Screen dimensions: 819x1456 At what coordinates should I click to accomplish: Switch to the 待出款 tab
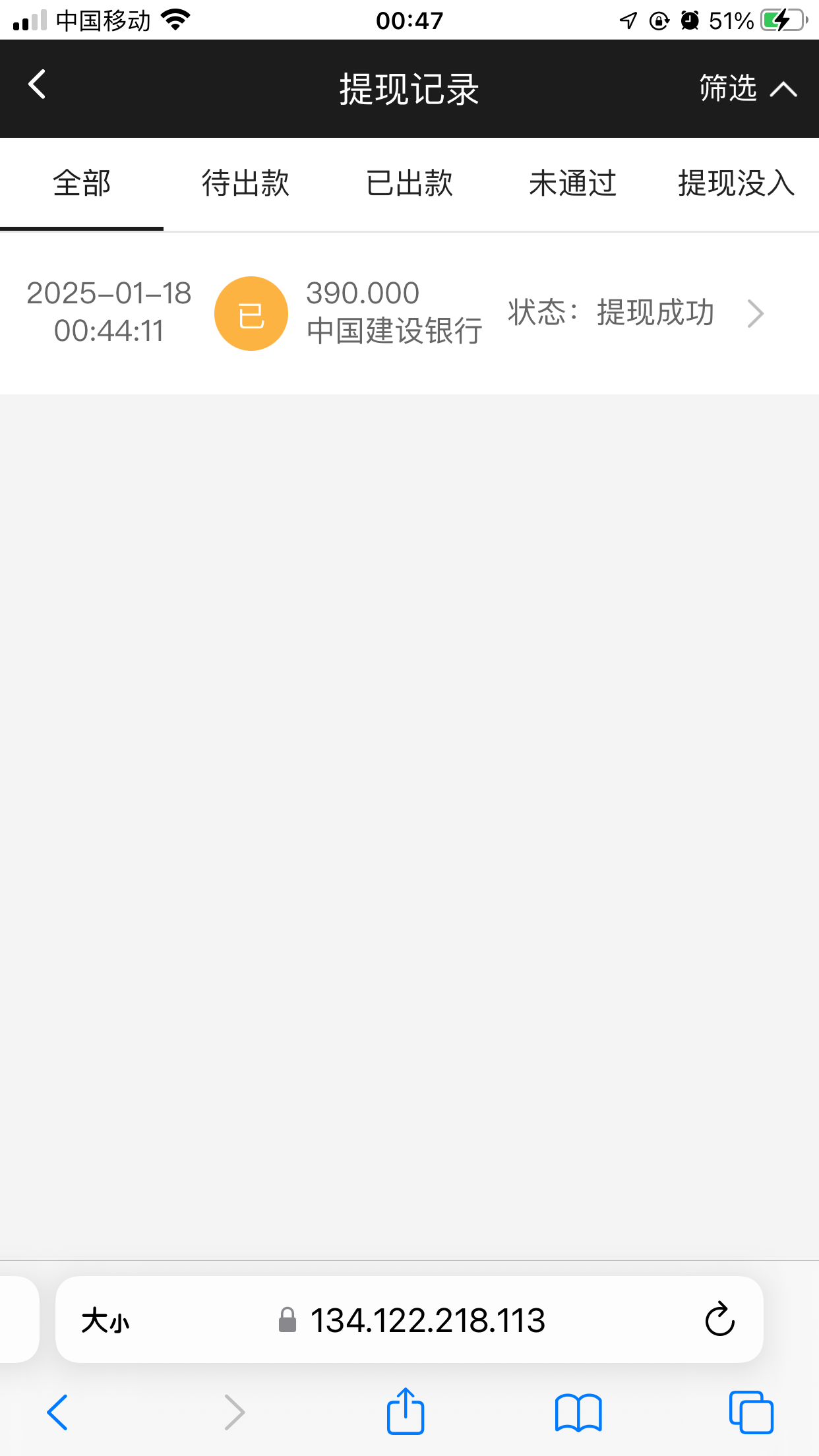(x=245, y=183)
